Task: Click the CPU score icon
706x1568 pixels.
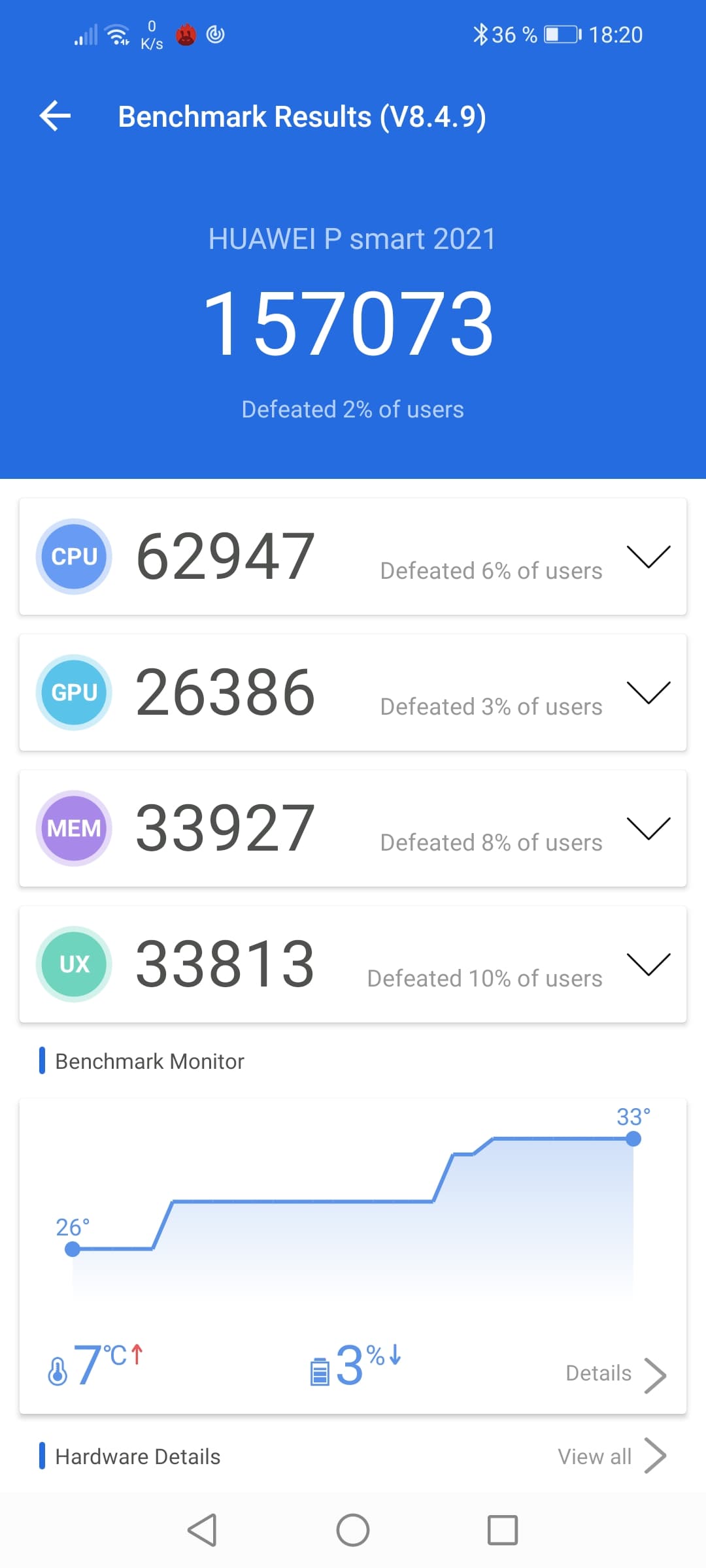Action: pos(73,557)
